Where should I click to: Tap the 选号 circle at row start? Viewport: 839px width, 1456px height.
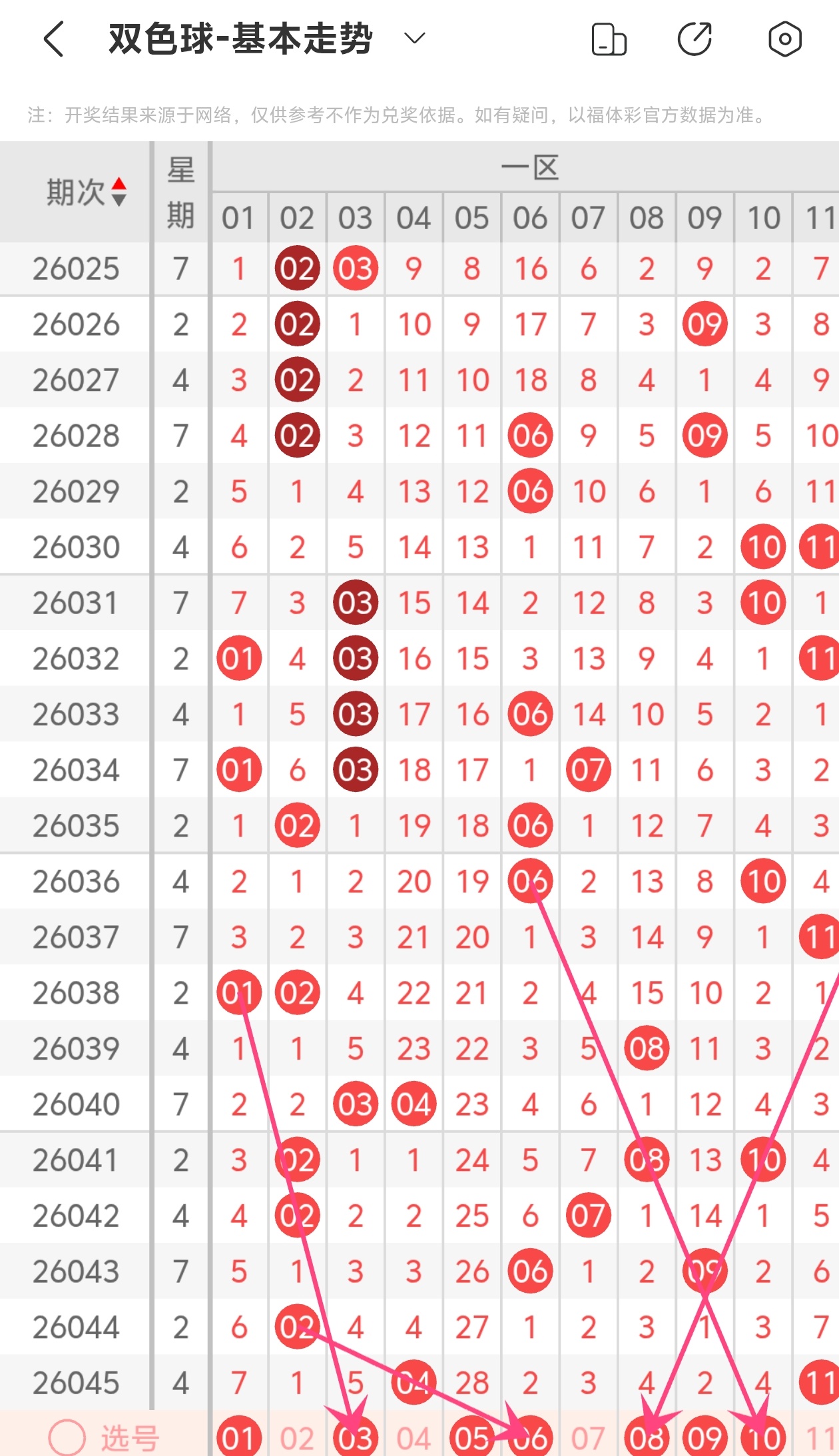pyautogui.click(x=67, y=1437)
